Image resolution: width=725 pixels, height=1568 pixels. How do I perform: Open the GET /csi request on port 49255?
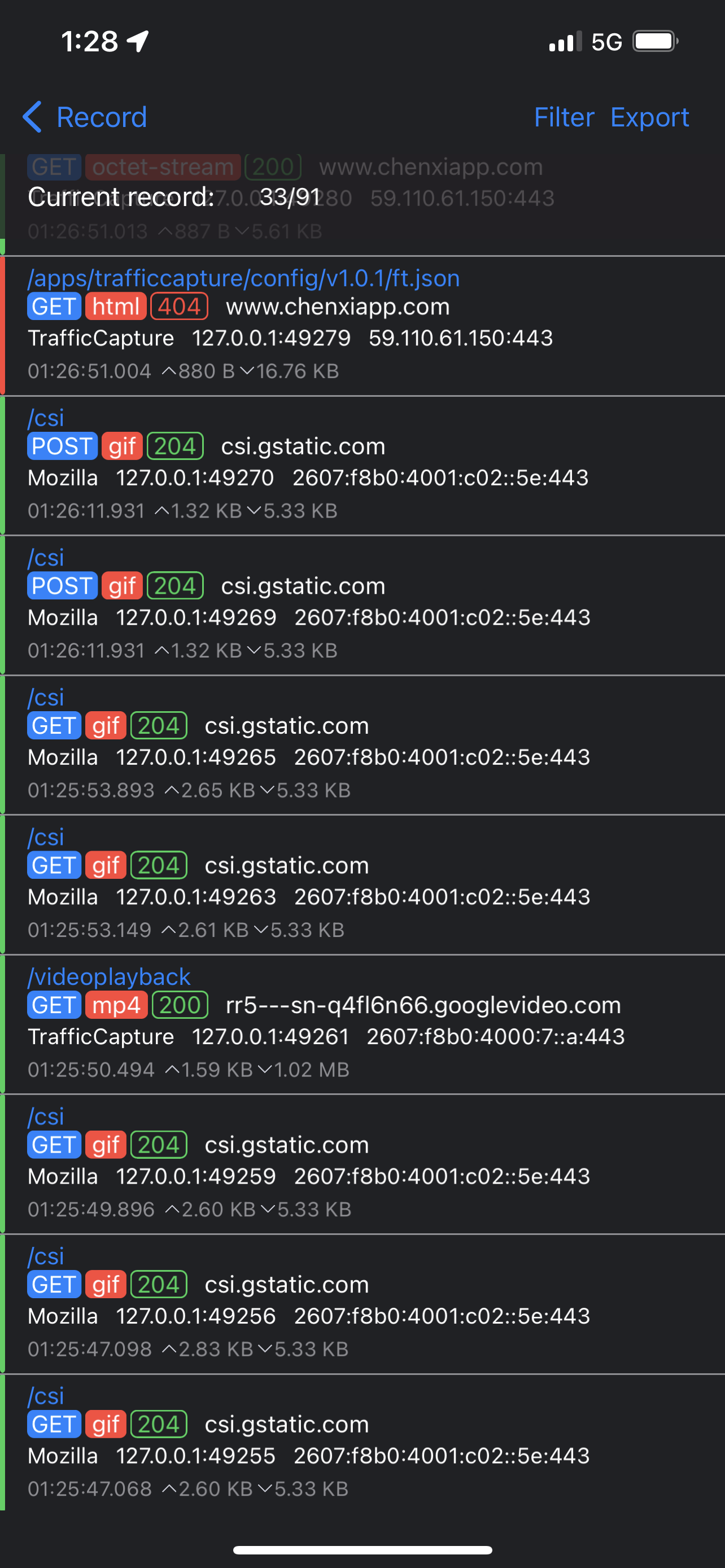click(363, 1442)
